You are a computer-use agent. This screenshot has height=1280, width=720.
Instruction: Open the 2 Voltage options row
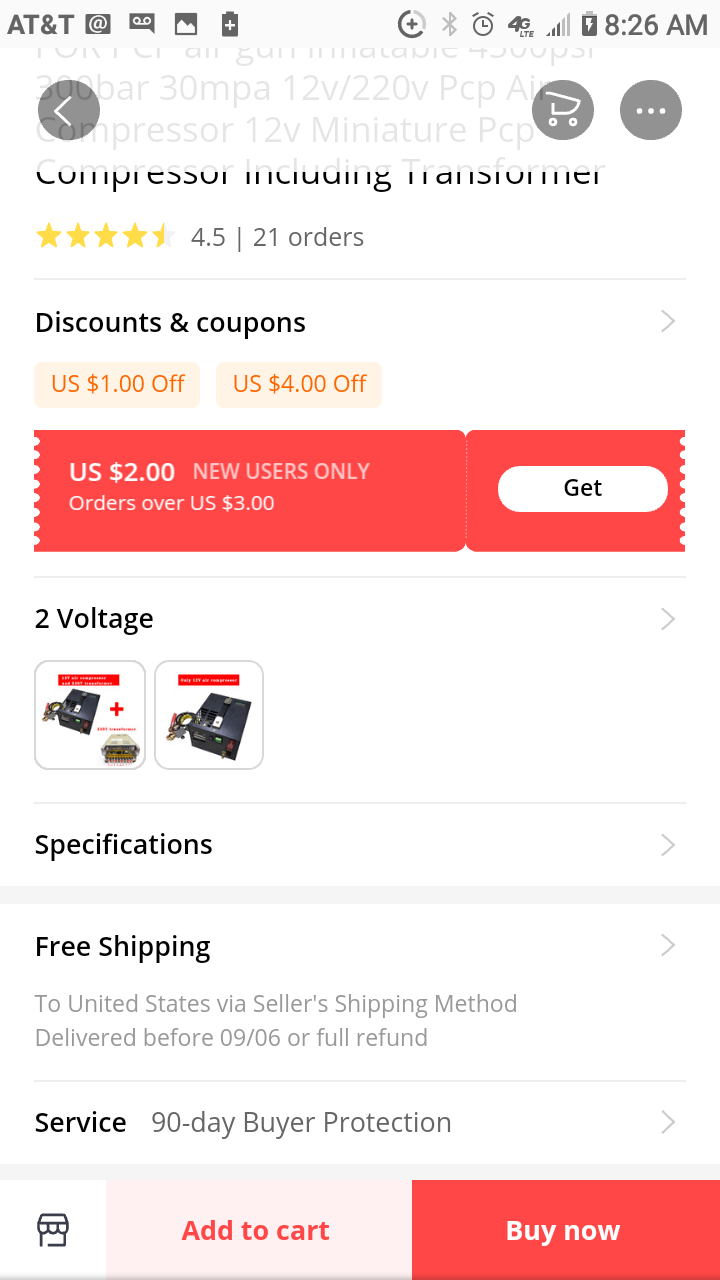[360, 619]
